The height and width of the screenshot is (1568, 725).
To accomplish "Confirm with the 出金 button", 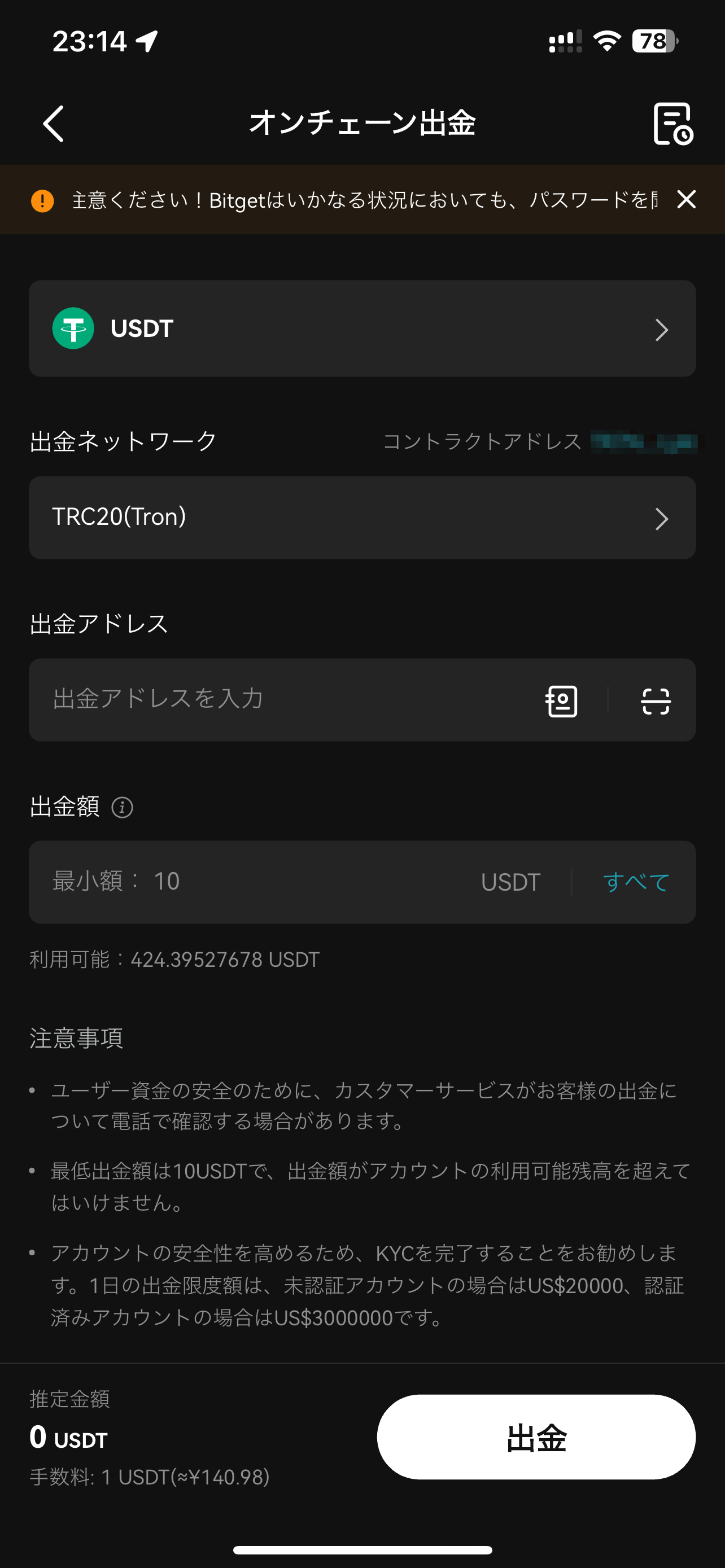I will coord(536,1437).
